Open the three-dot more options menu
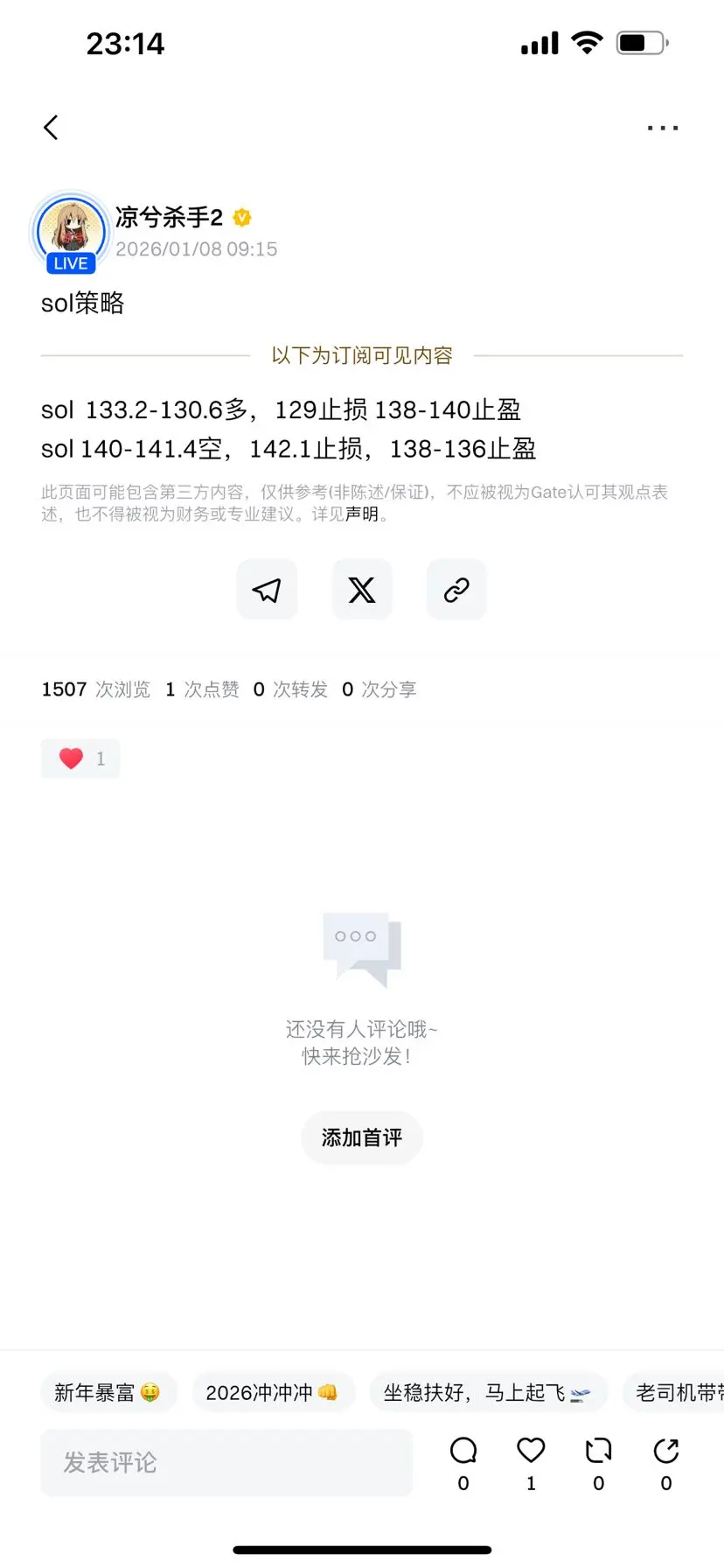Viewport: 724px width, 1568px height. (662, 127)
